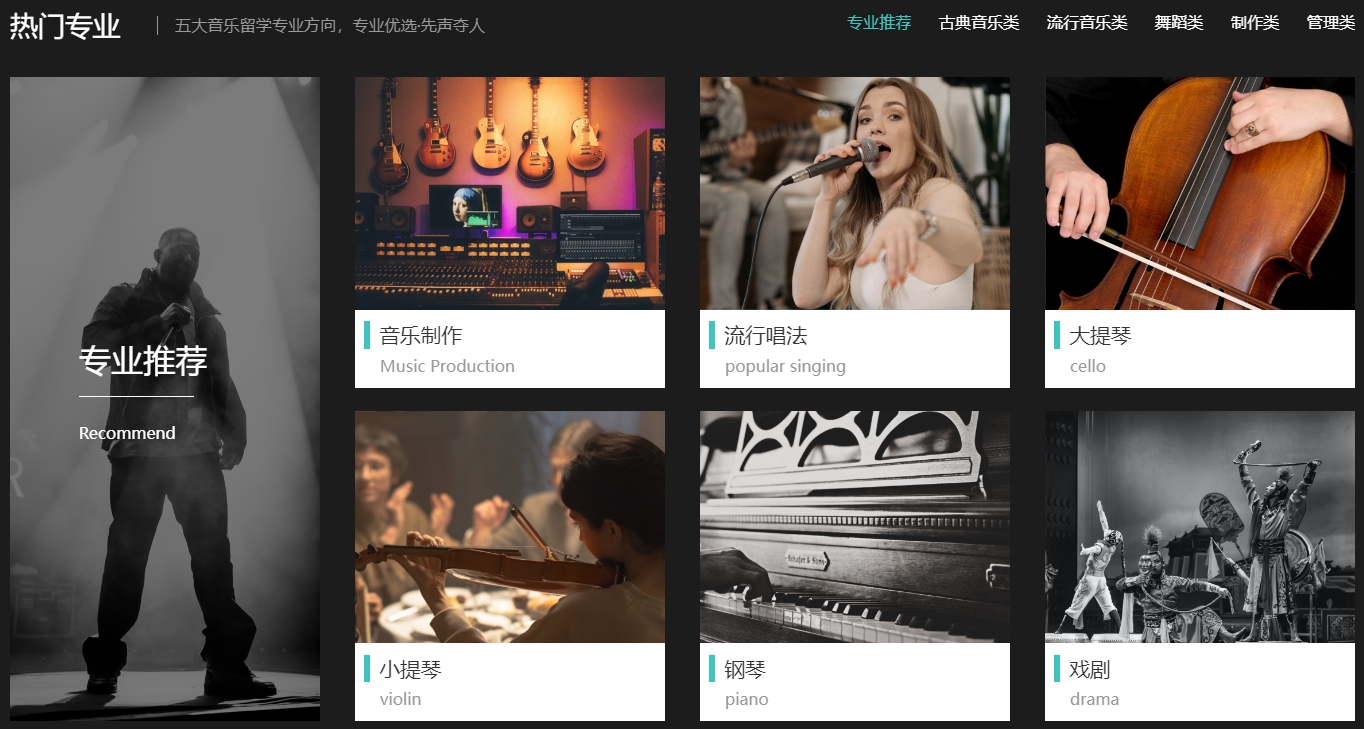
Task: Go to the 制作类 tab
Action: point(1254,23)
